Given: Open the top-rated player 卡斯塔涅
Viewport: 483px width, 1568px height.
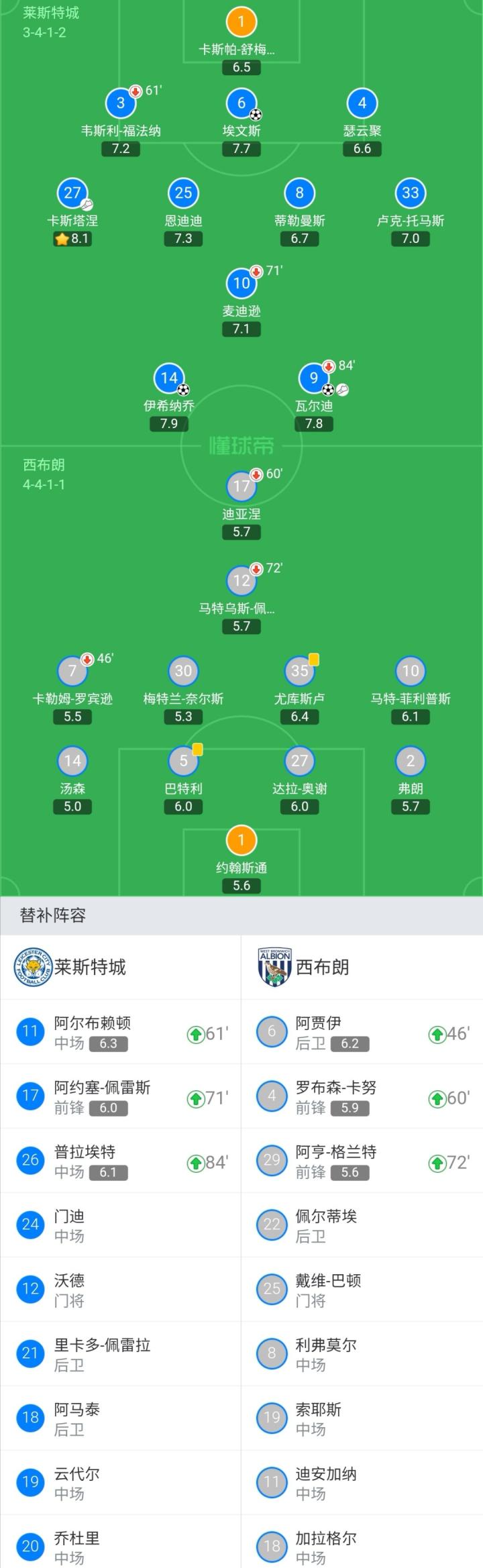Looking at the screenshot, I should pyautogui.click(x=72, y=194).
